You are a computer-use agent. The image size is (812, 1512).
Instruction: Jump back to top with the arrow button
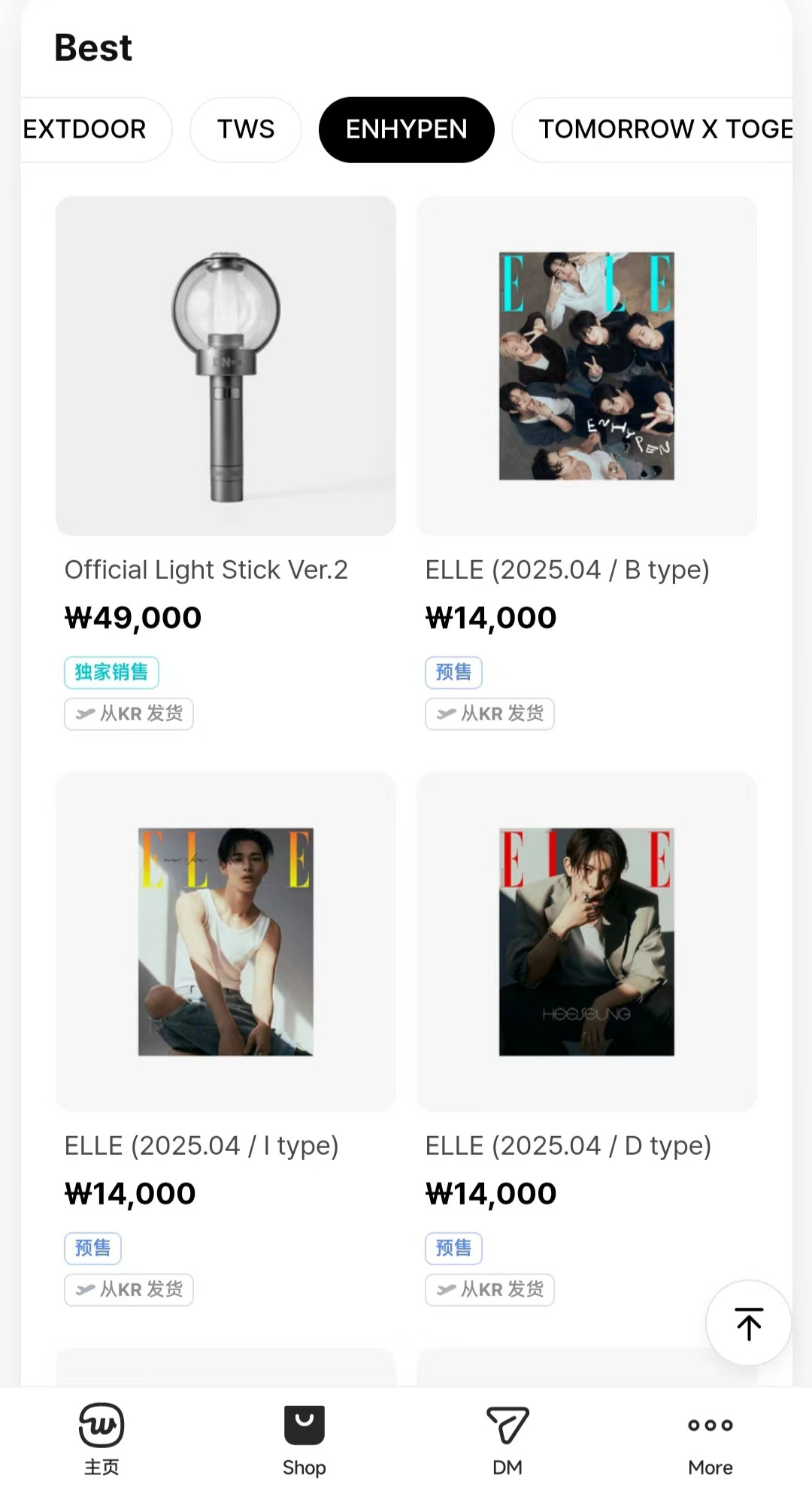click(x=748, y=1323)
